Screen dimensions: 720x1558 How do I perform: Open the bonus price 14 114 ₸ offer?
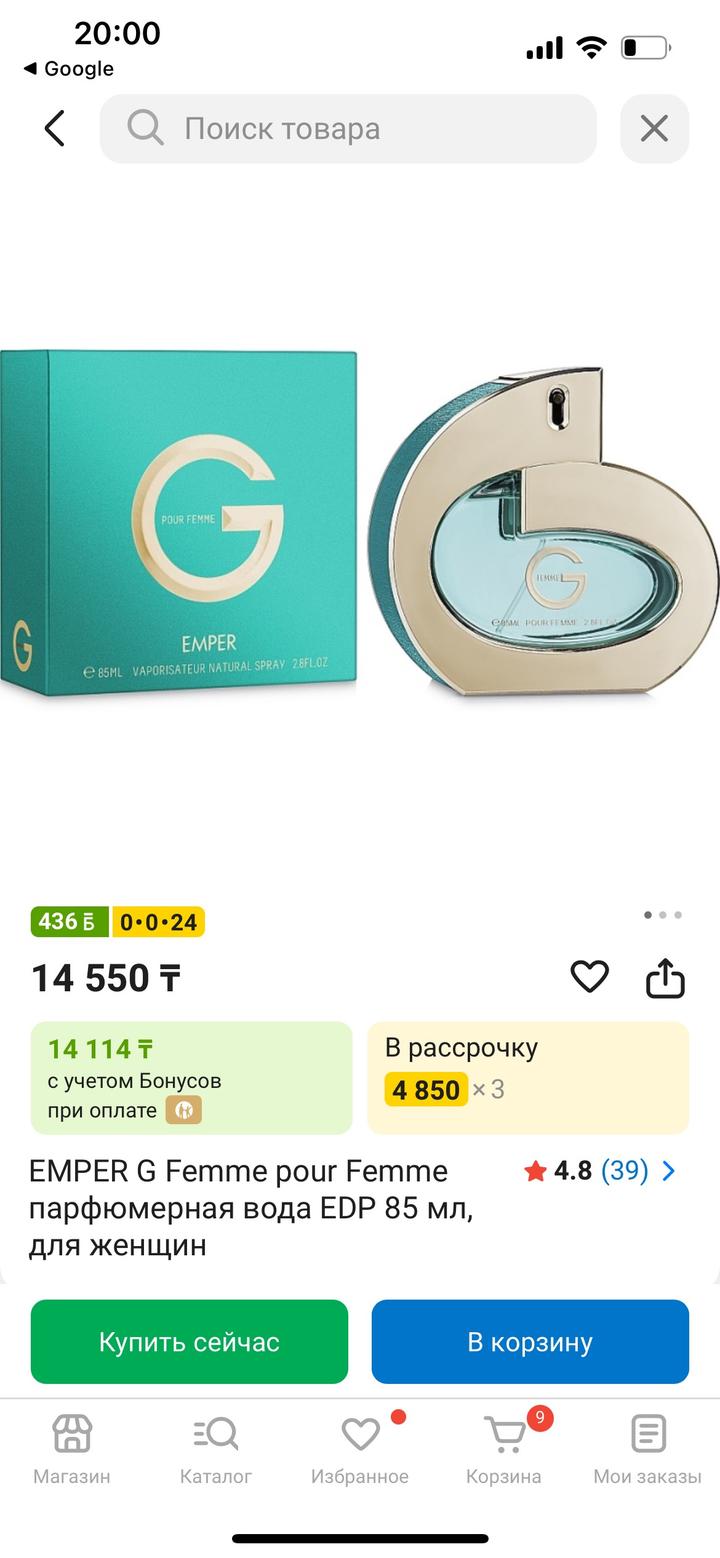[x=191, y=1078]
